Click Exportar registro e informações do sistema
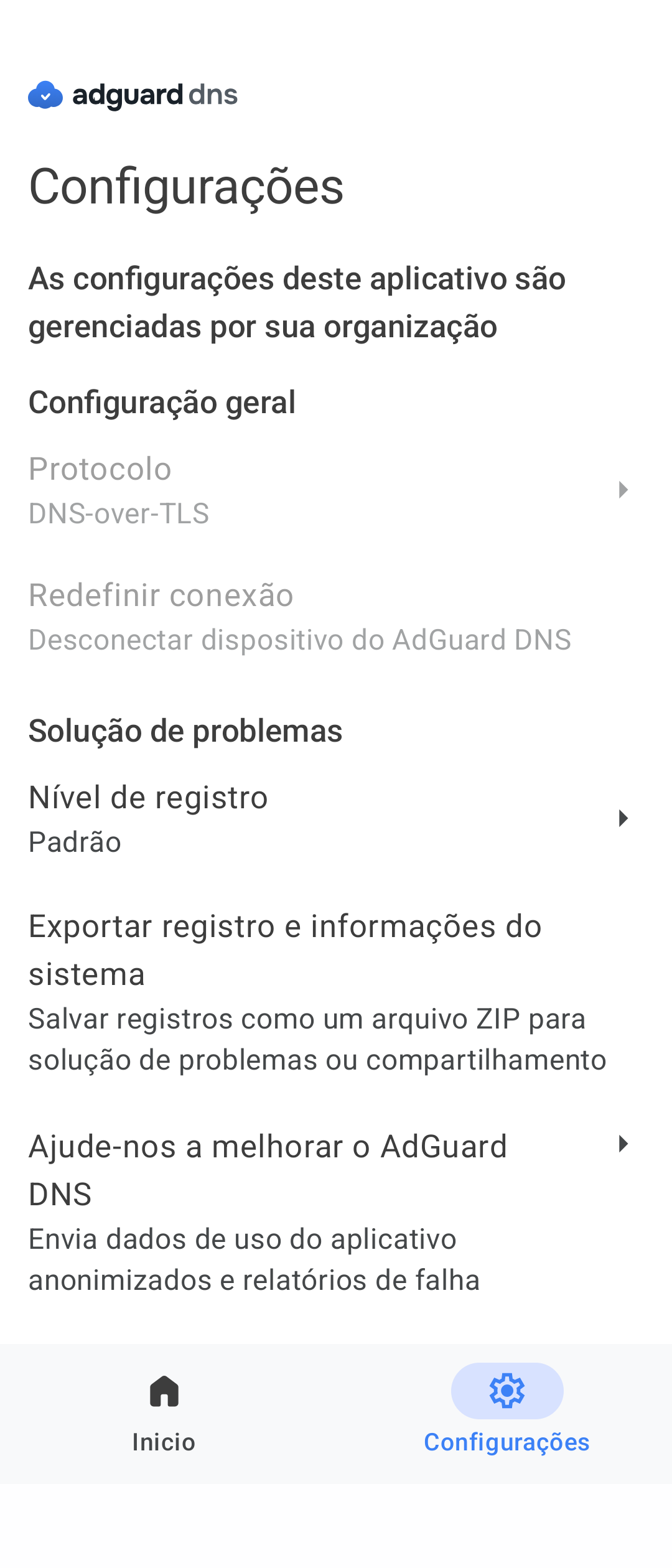 click(311, 992)
